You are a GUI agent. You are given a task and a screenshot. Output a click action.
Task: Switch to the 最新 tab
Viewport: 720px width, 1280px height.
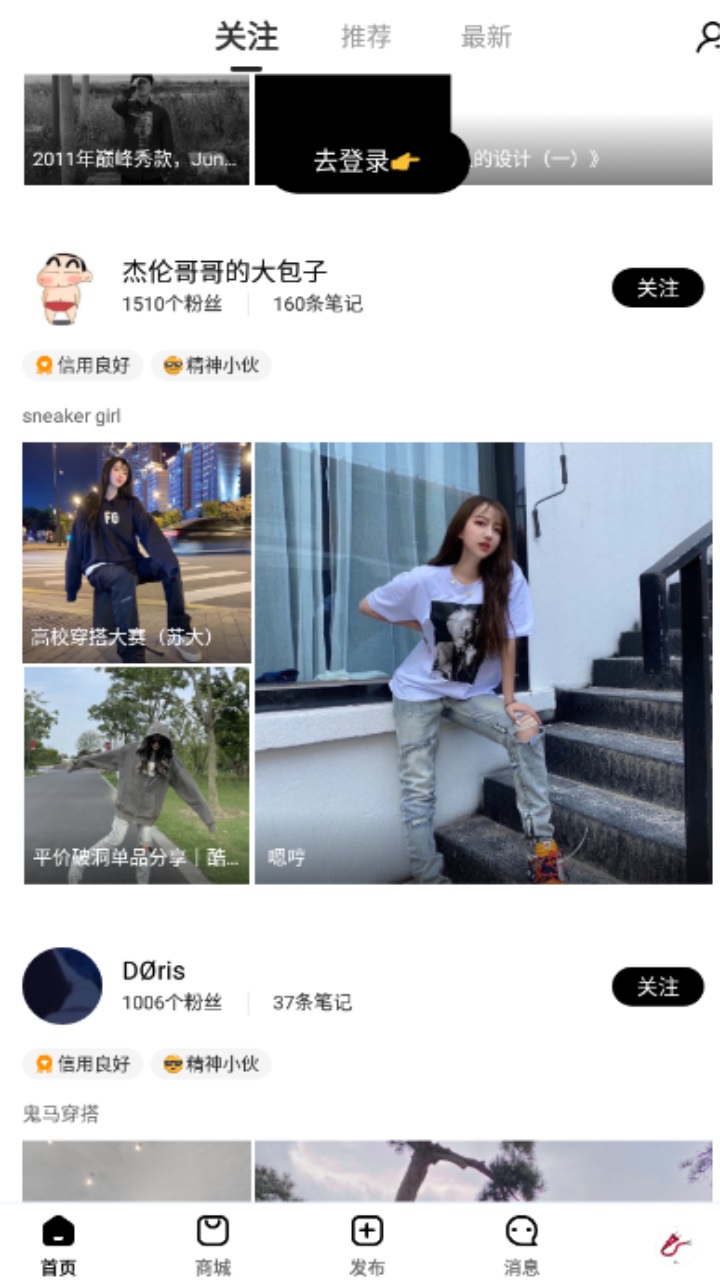[487, 38]
